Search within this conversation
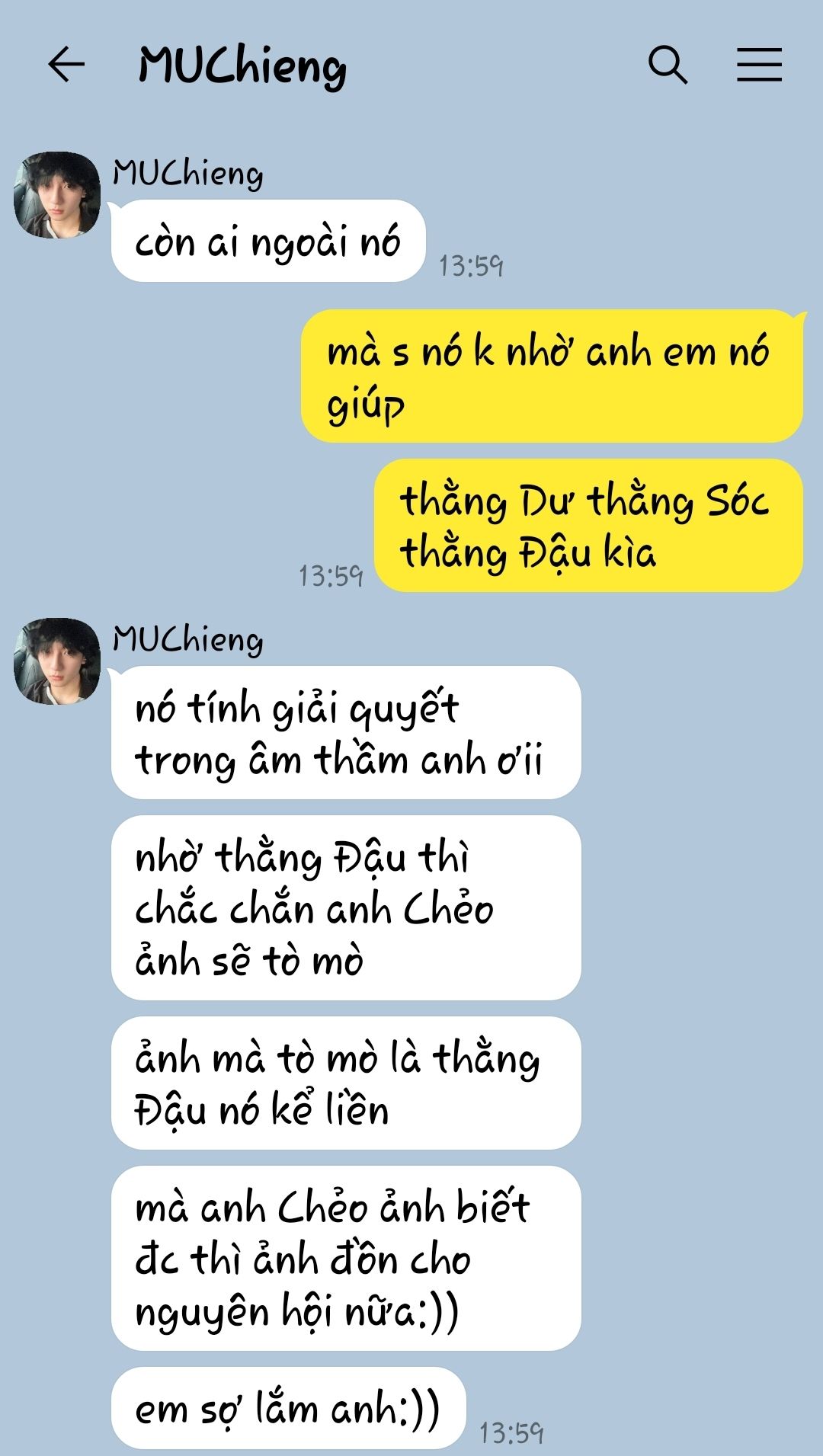 pos(668,64)
